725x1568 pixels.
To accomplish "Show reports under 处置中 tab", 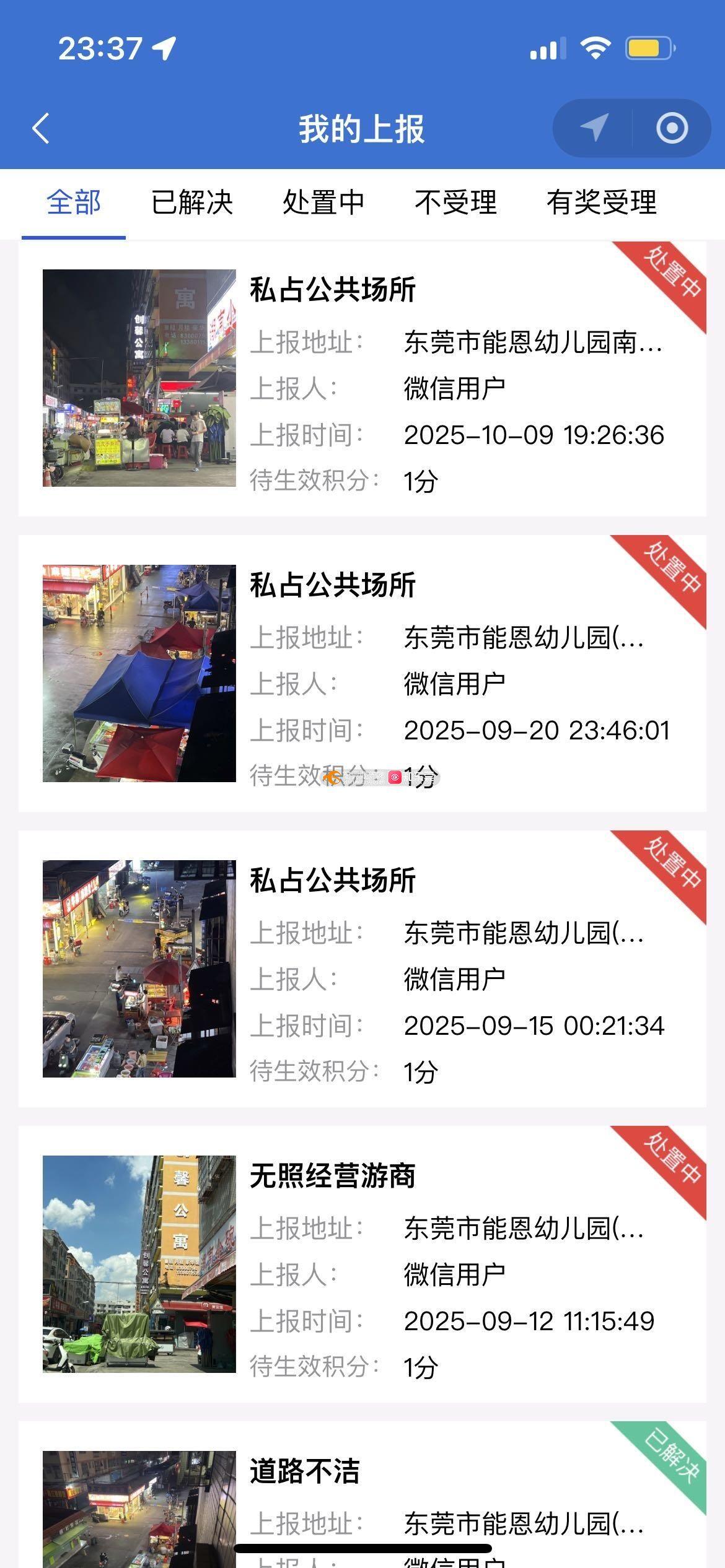I will (323, 203).
